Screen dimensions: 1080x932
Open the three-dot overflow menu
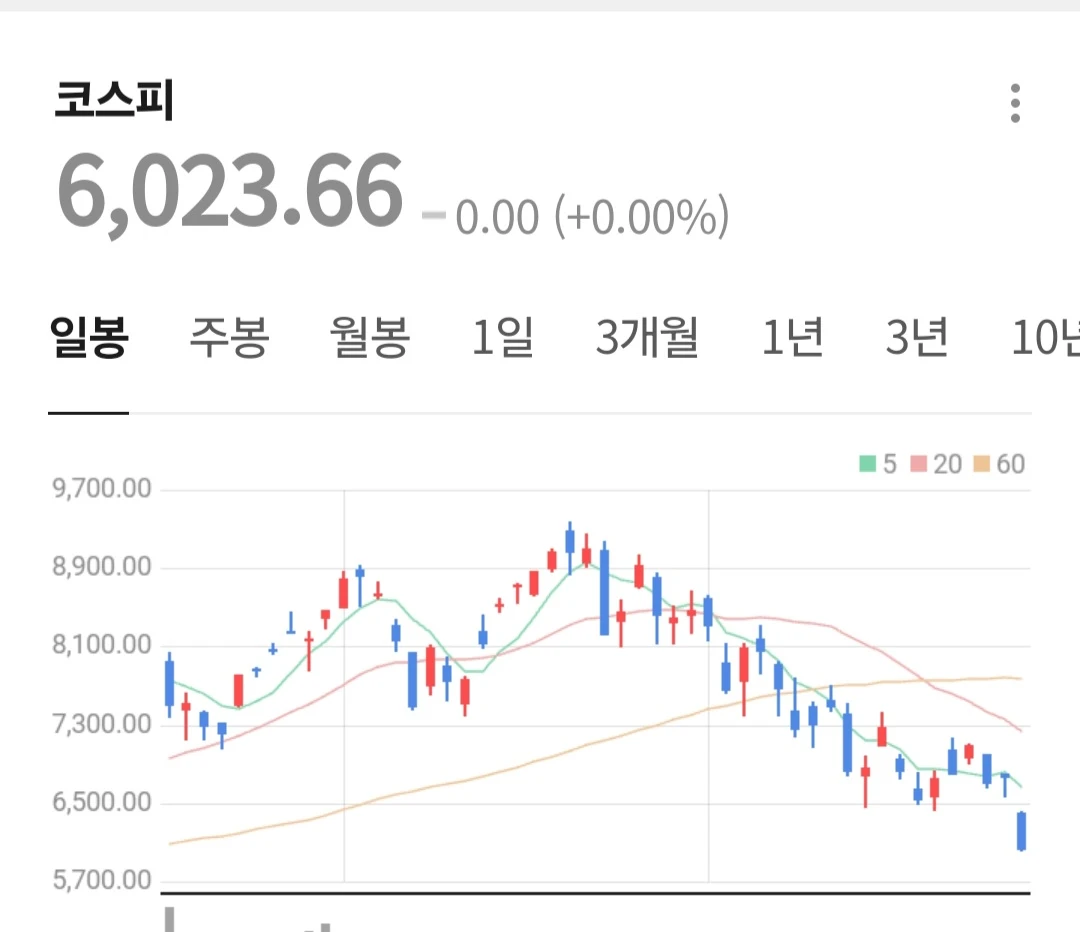[1015, 103]
